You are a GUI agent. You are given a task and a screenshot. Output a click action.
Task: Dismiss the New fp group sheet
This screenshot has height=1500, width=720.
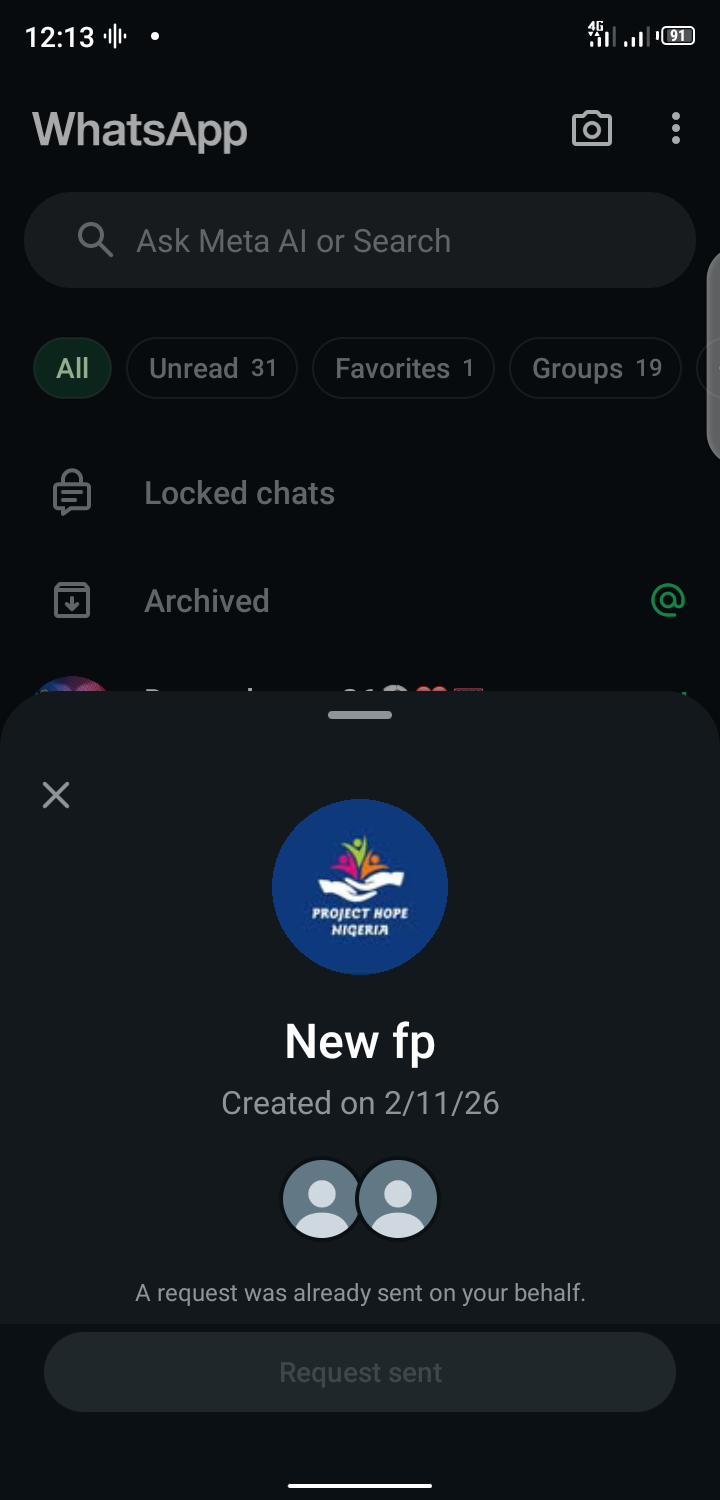pyautogui.click(x=56, y=795)
